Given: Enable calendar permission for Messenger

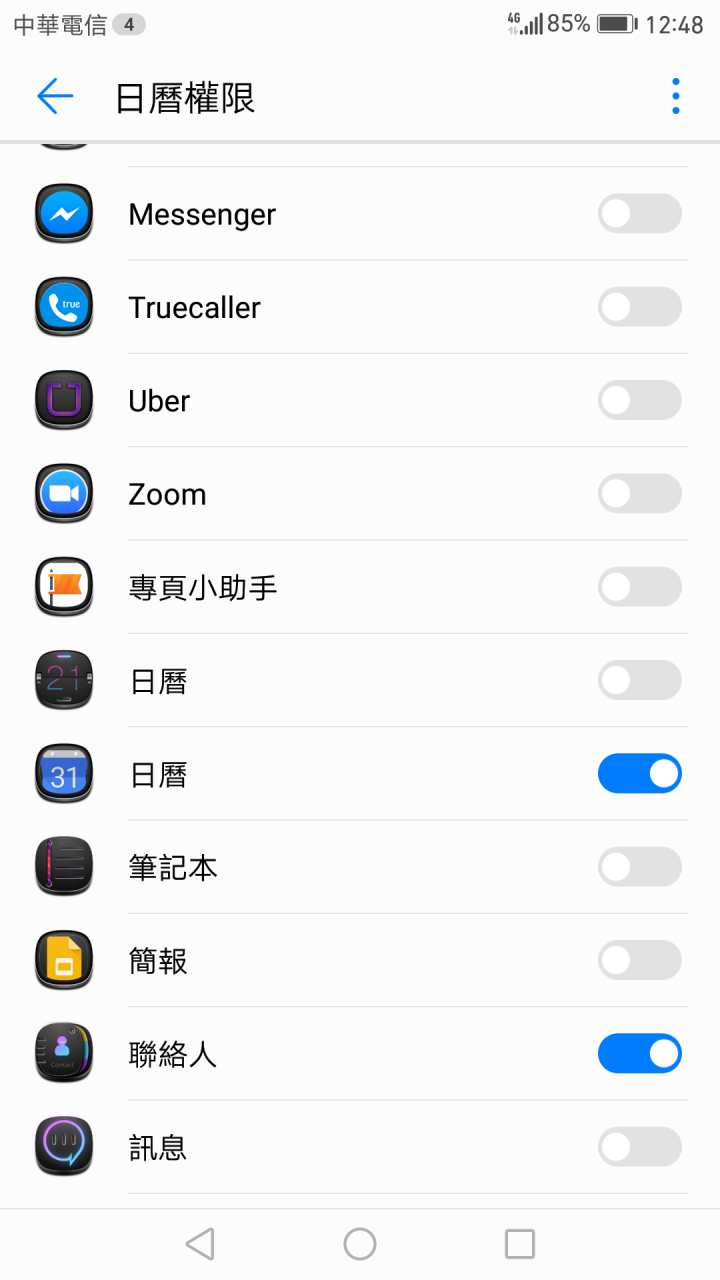Looking at the screenshot, I should coord(640,214).
